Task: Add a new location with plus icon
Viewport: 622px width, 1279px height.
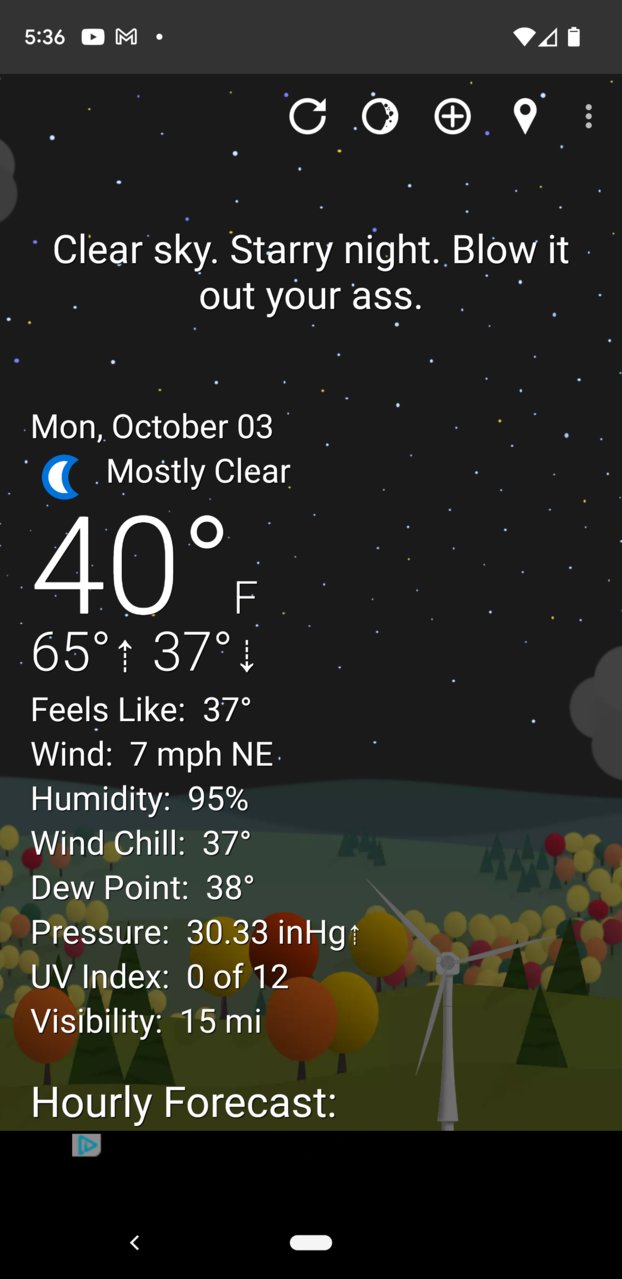Action: pos(452,117)
